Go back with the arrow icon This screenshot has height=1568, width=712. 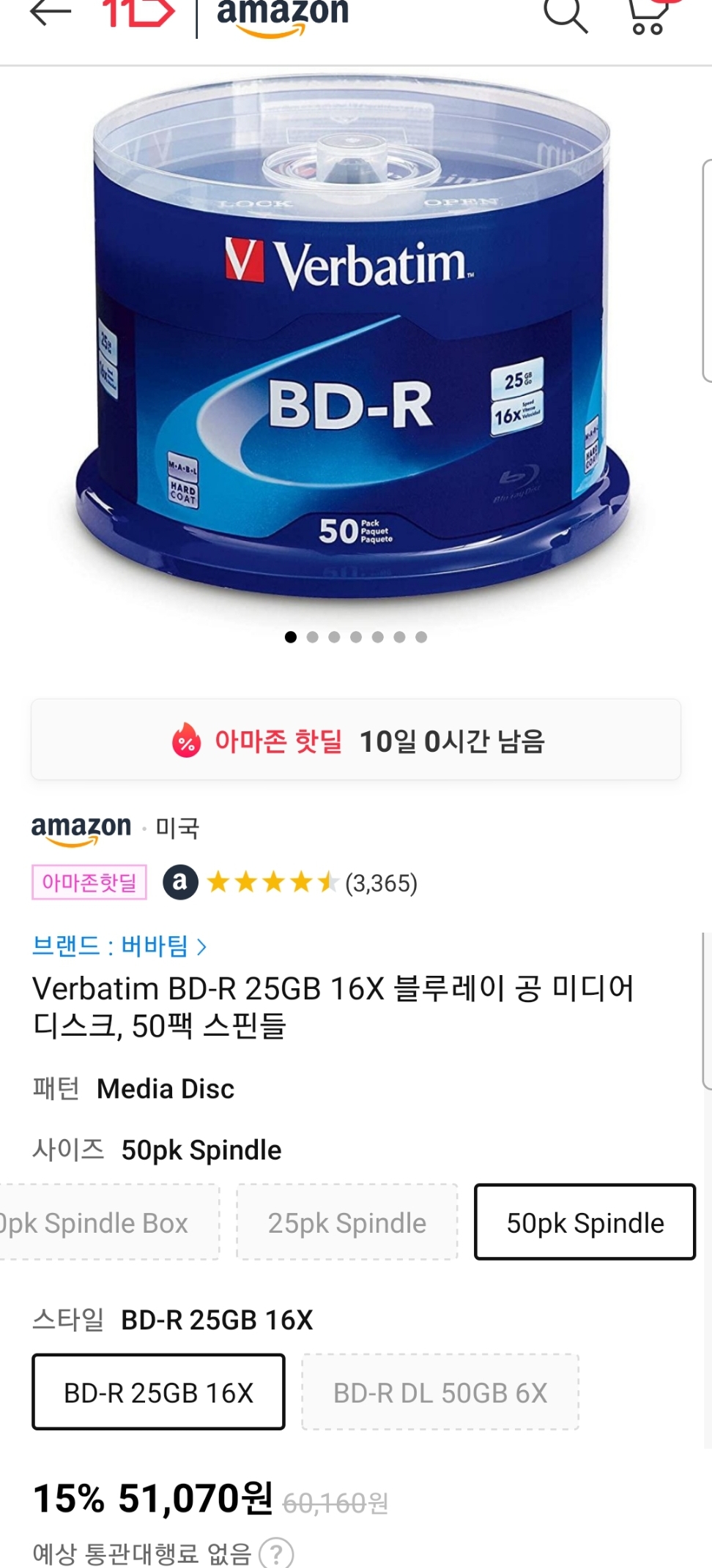coord(50,13)
